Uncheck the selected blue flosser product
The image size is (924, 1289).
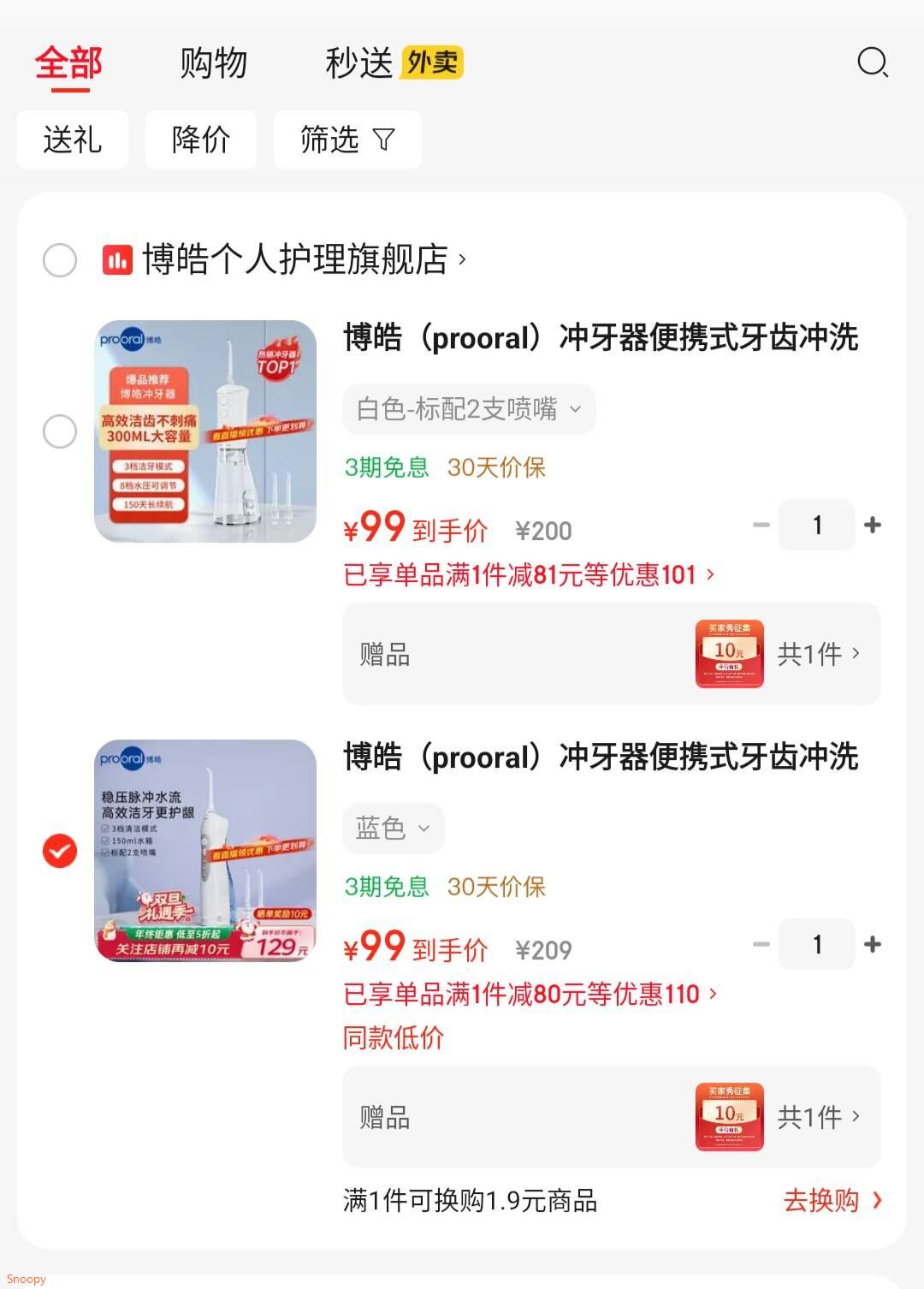59,852
